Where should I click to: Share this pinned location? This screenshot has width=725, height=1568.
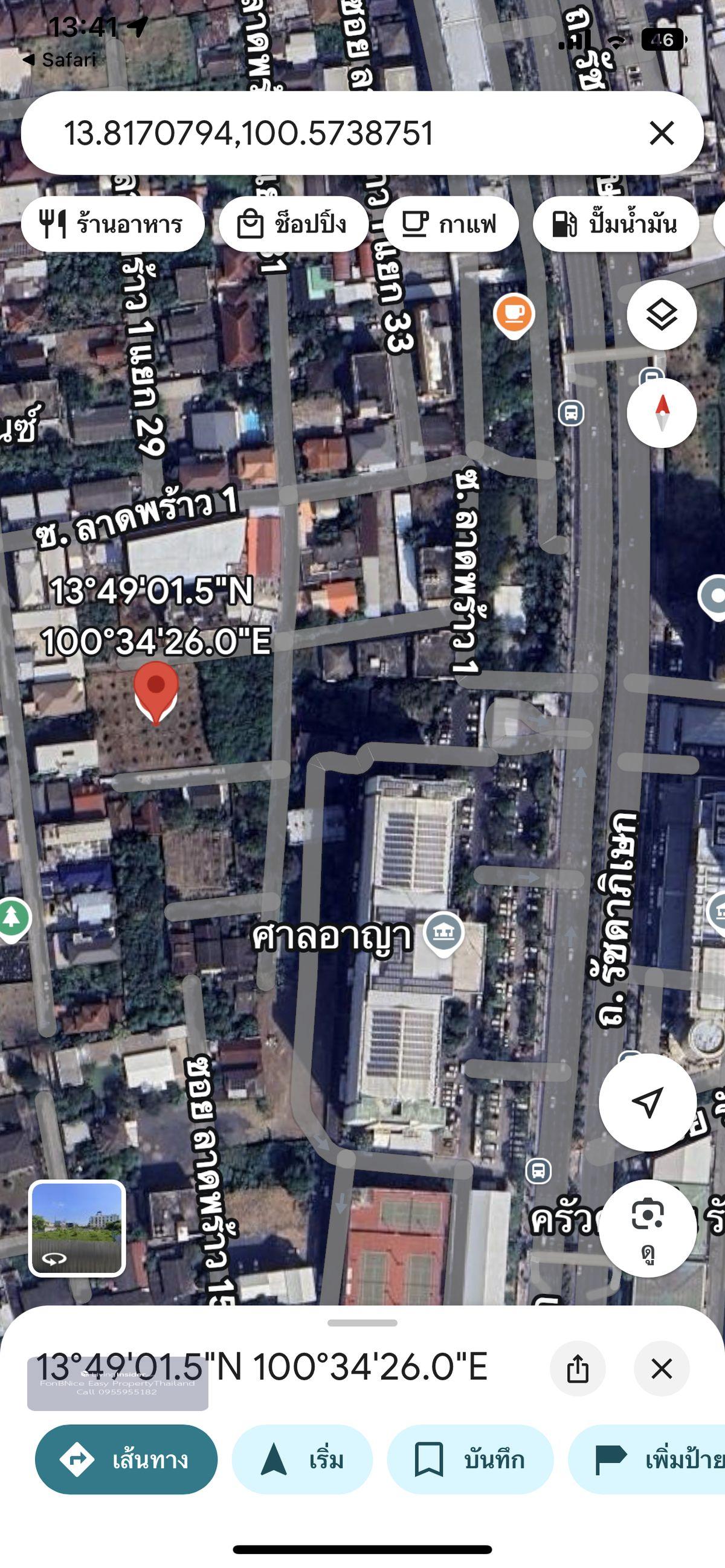578,1368
